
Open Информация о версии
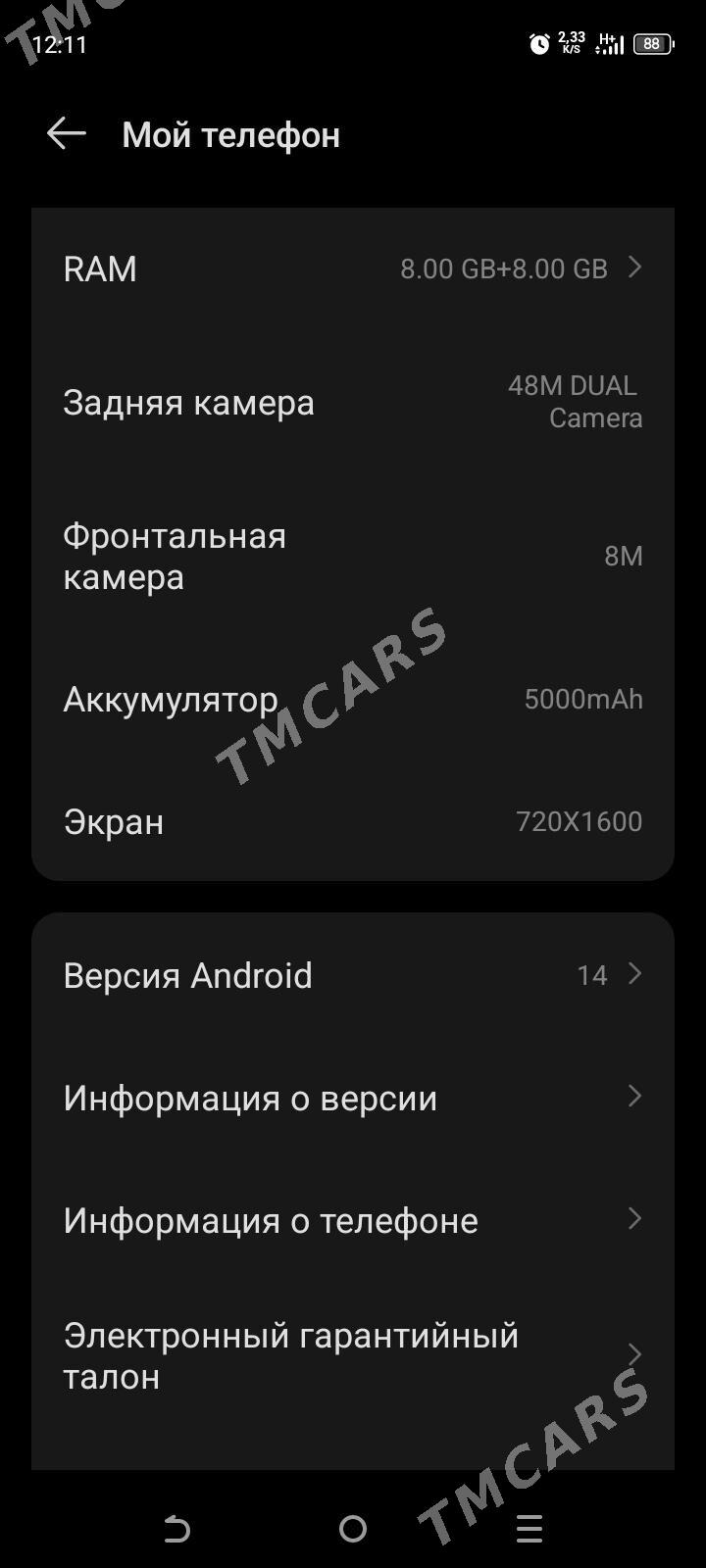(353, 1098)
